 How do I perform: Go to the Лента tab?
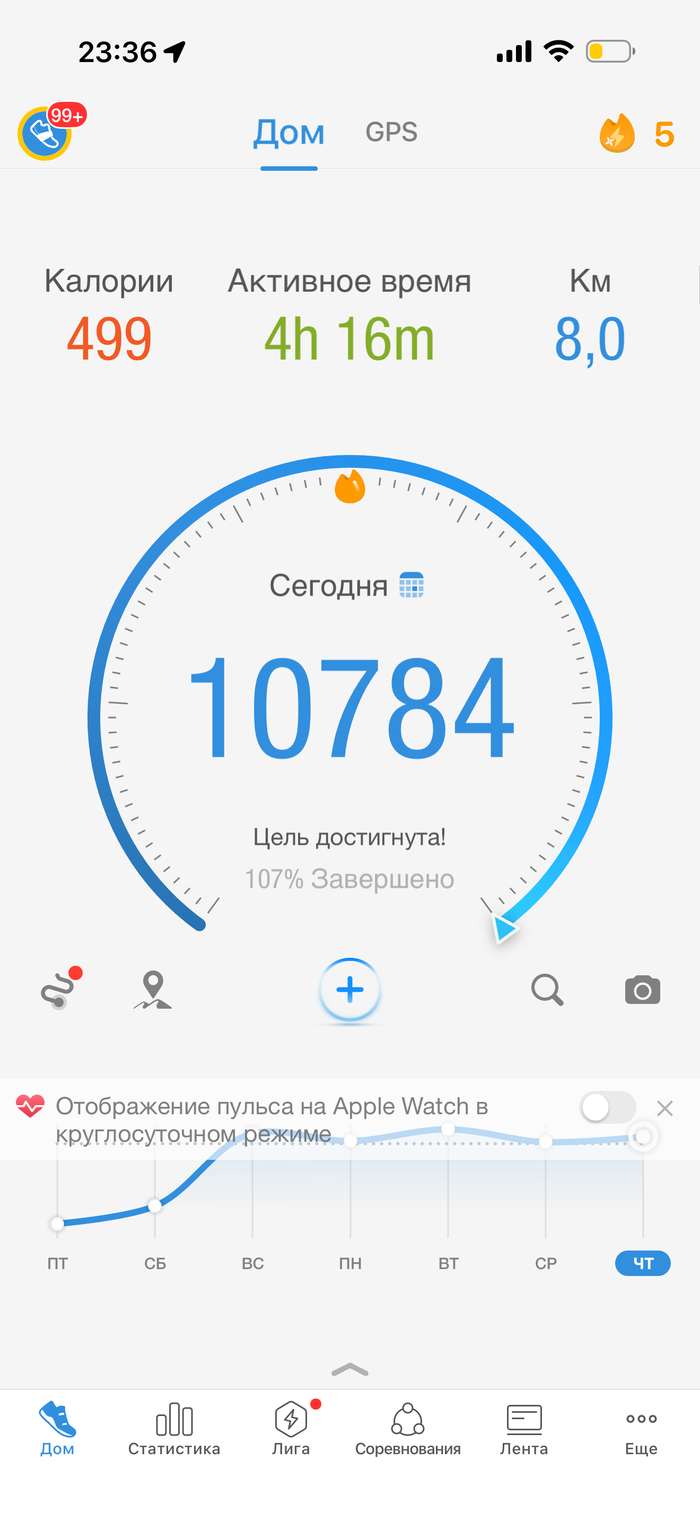[524, 1429]
